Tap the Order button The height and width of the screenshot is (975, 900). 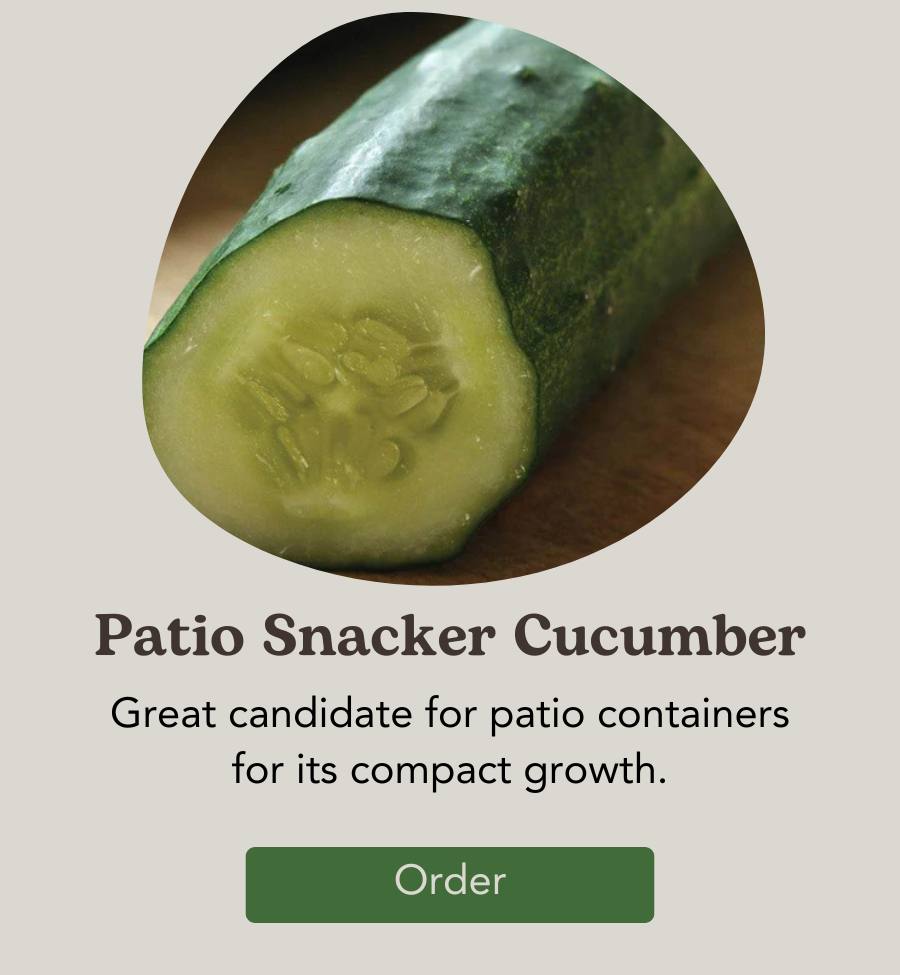449,884
